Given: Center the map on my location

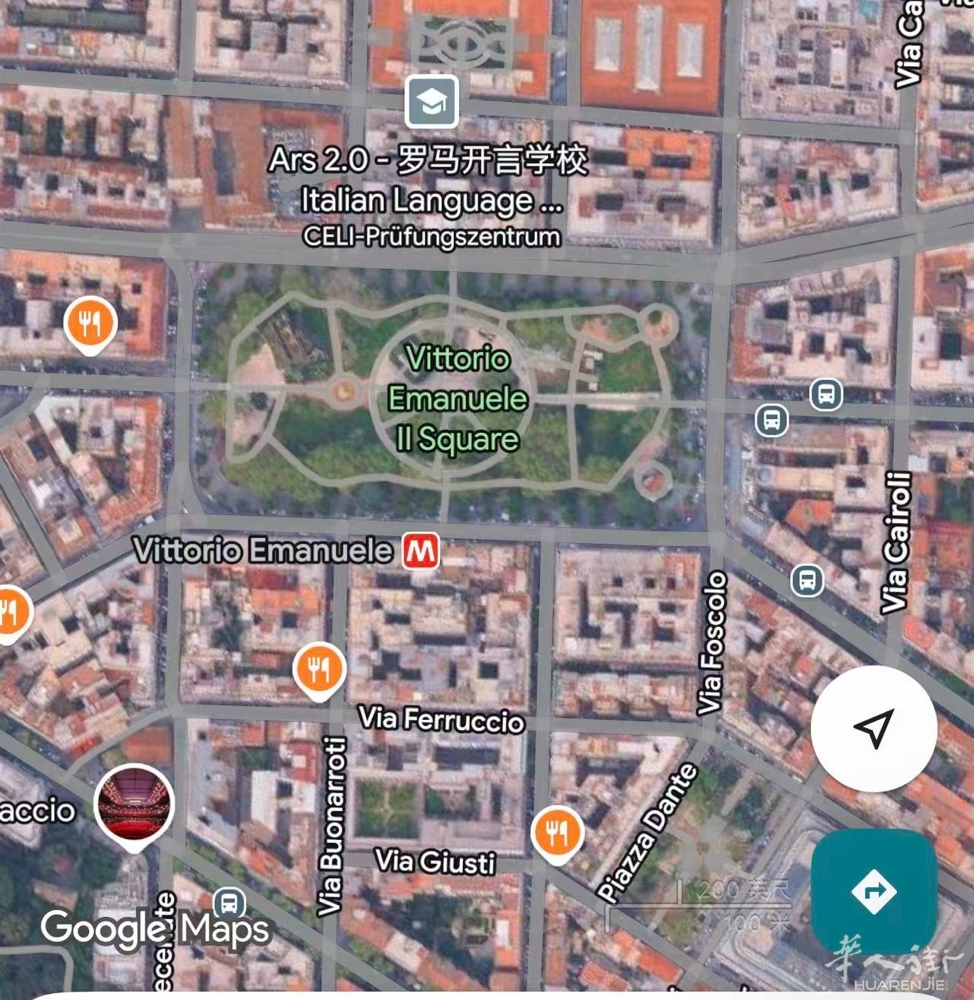Looking at the screenshot, I should [x=873, y=728].
